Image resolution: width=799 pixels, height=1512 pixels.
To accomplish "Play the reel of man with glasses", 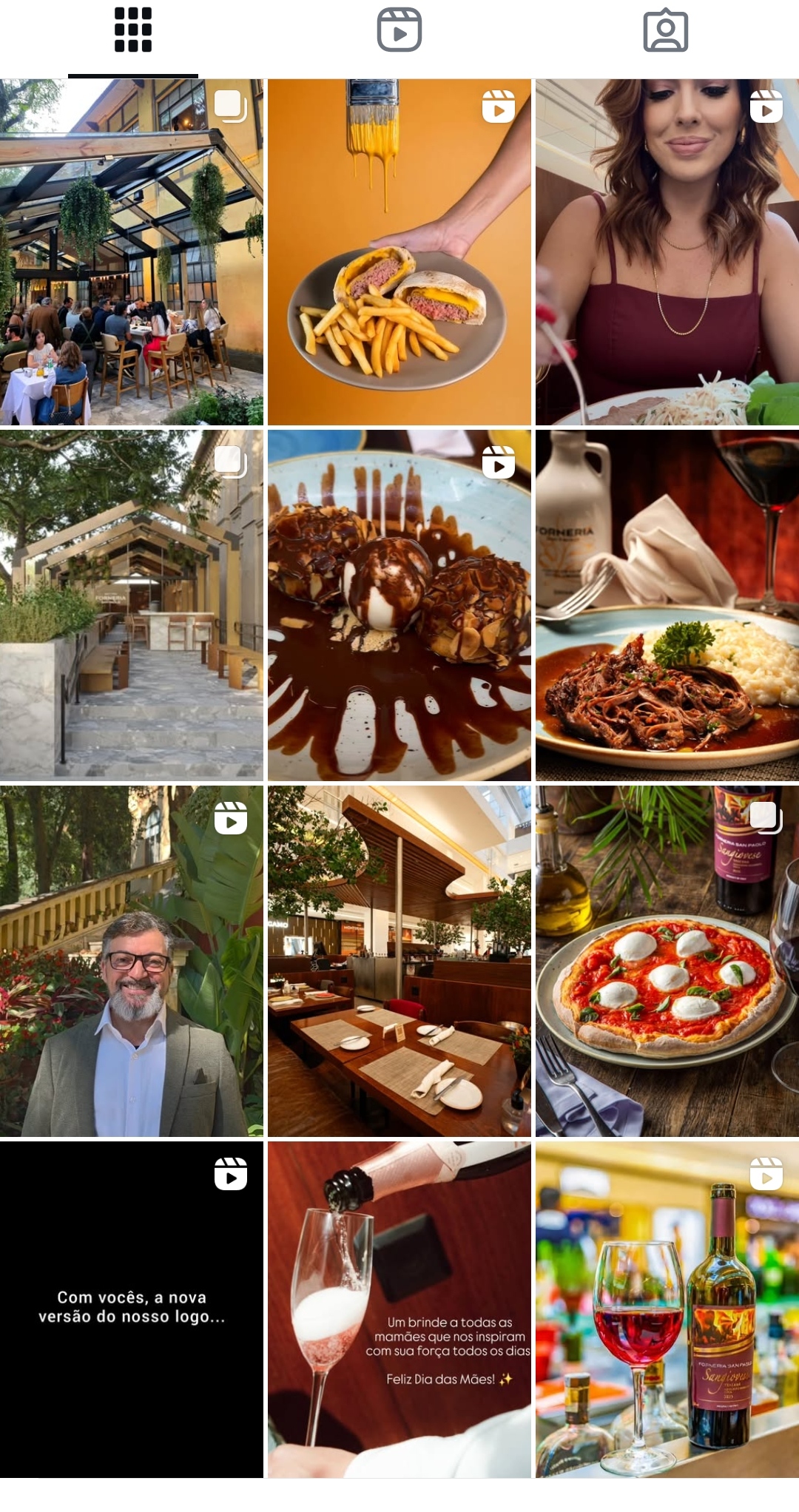I will 132,961.
